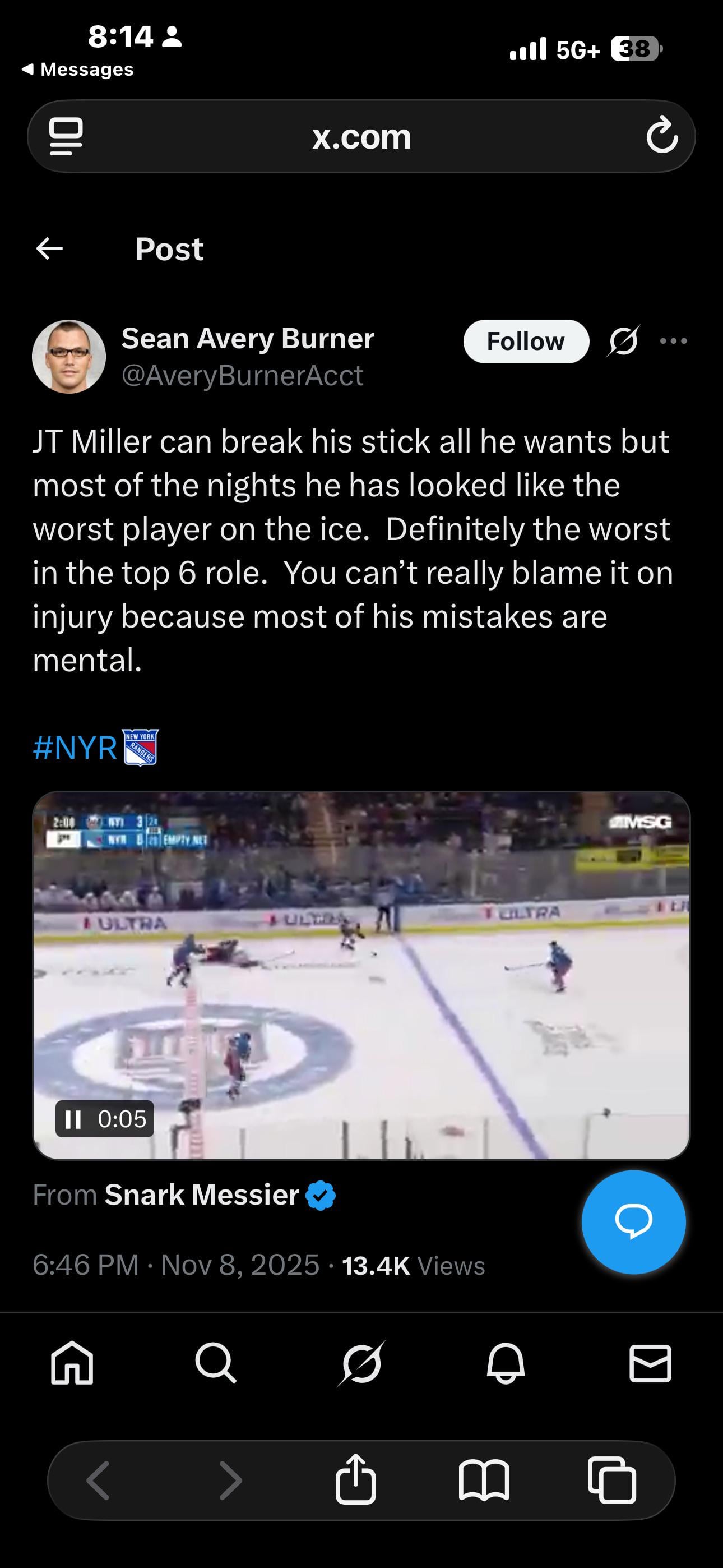Viewport: 723px width, 1568px height.
Task: Switch to the Home tab
Action: [72, 1363]
